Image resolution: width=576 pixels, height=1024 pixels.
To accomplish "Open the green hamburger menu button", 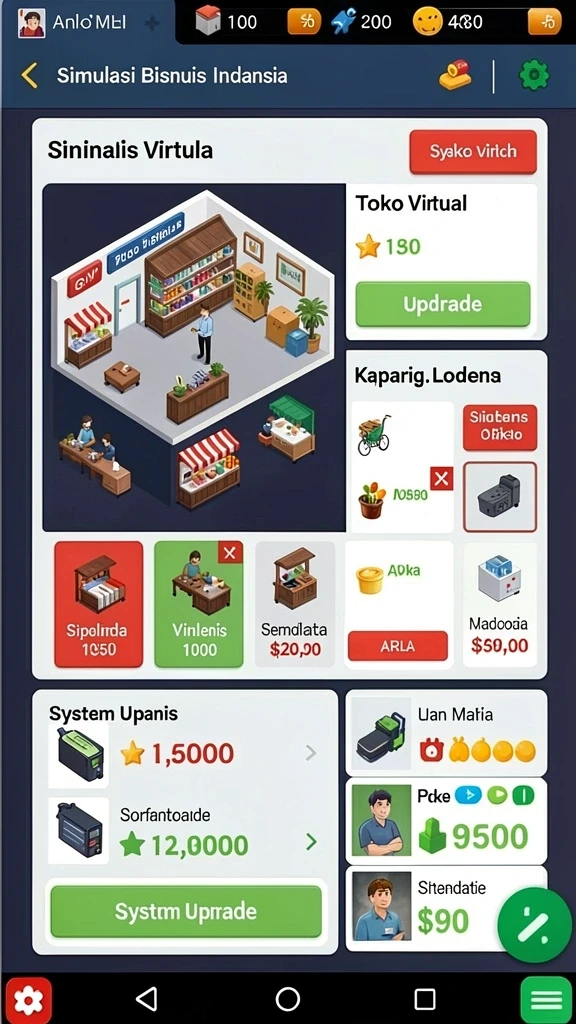I will (x=547, y=999).
